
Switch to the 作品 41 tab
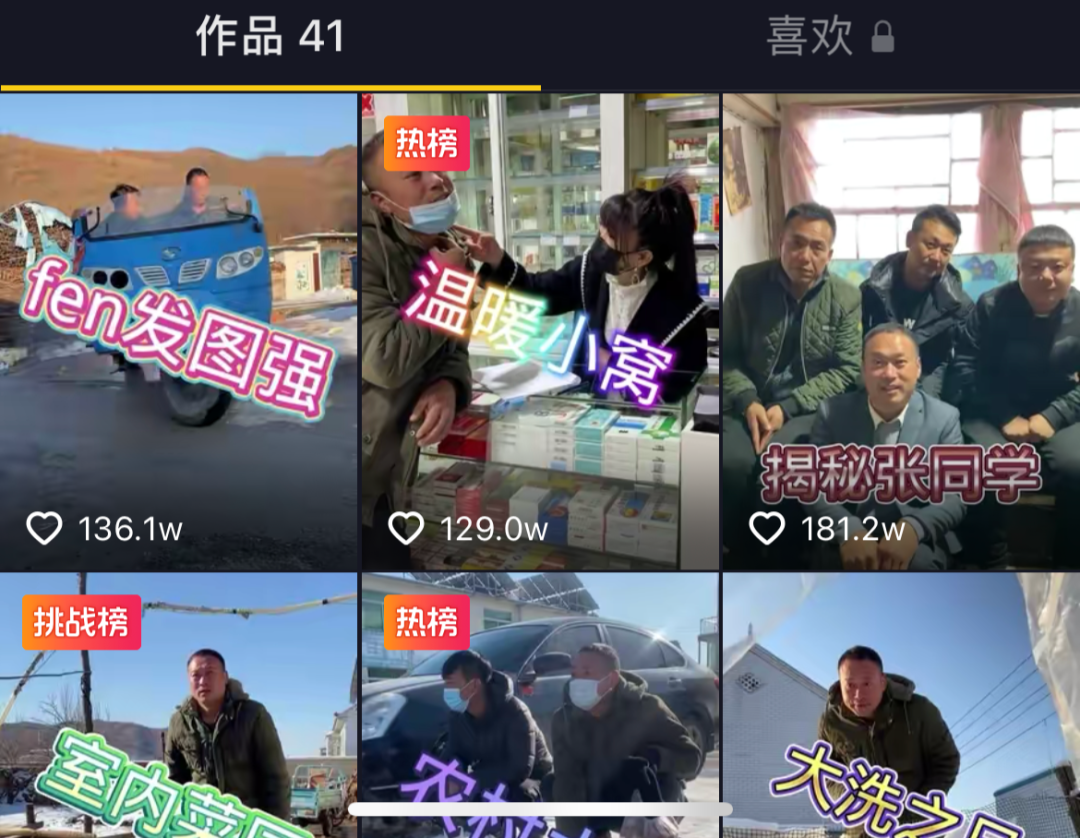pyautogui.click(x=270, y=38)
